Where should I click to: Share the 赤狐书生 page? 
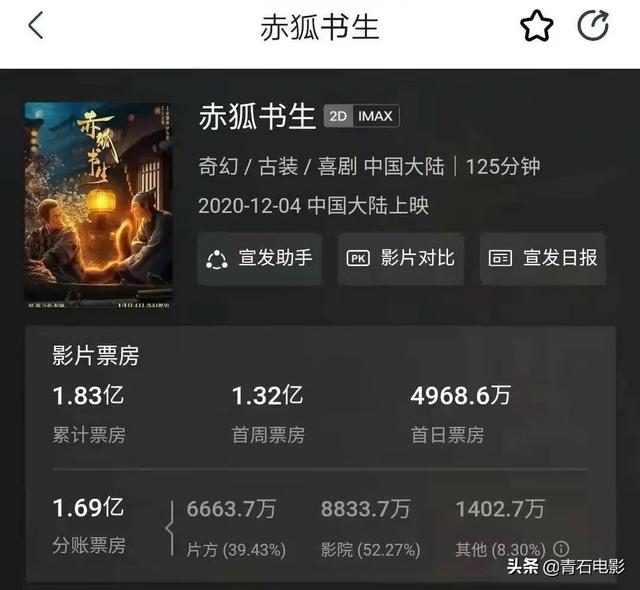tap(593, 27)
